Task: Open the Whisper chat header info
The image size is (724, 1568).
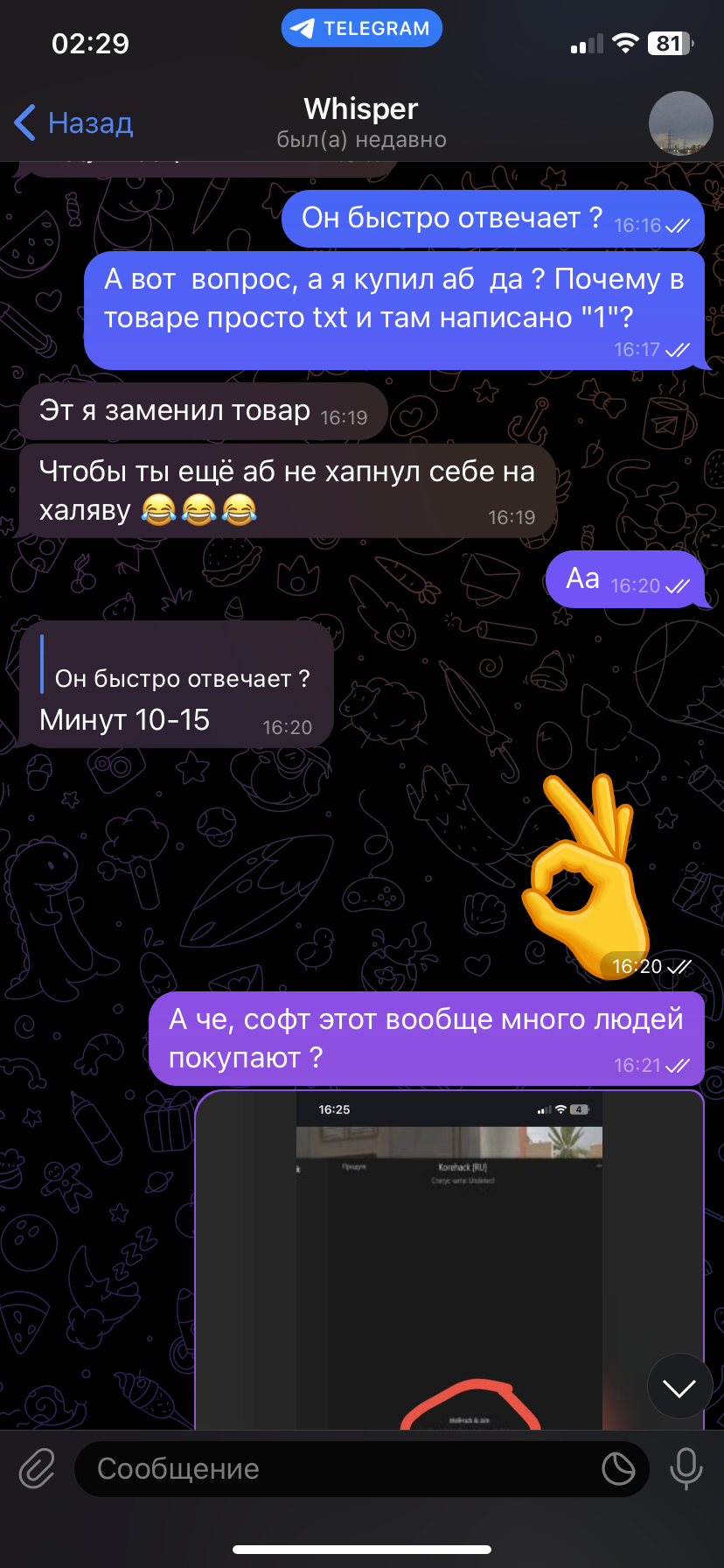Action: point(361,123)
